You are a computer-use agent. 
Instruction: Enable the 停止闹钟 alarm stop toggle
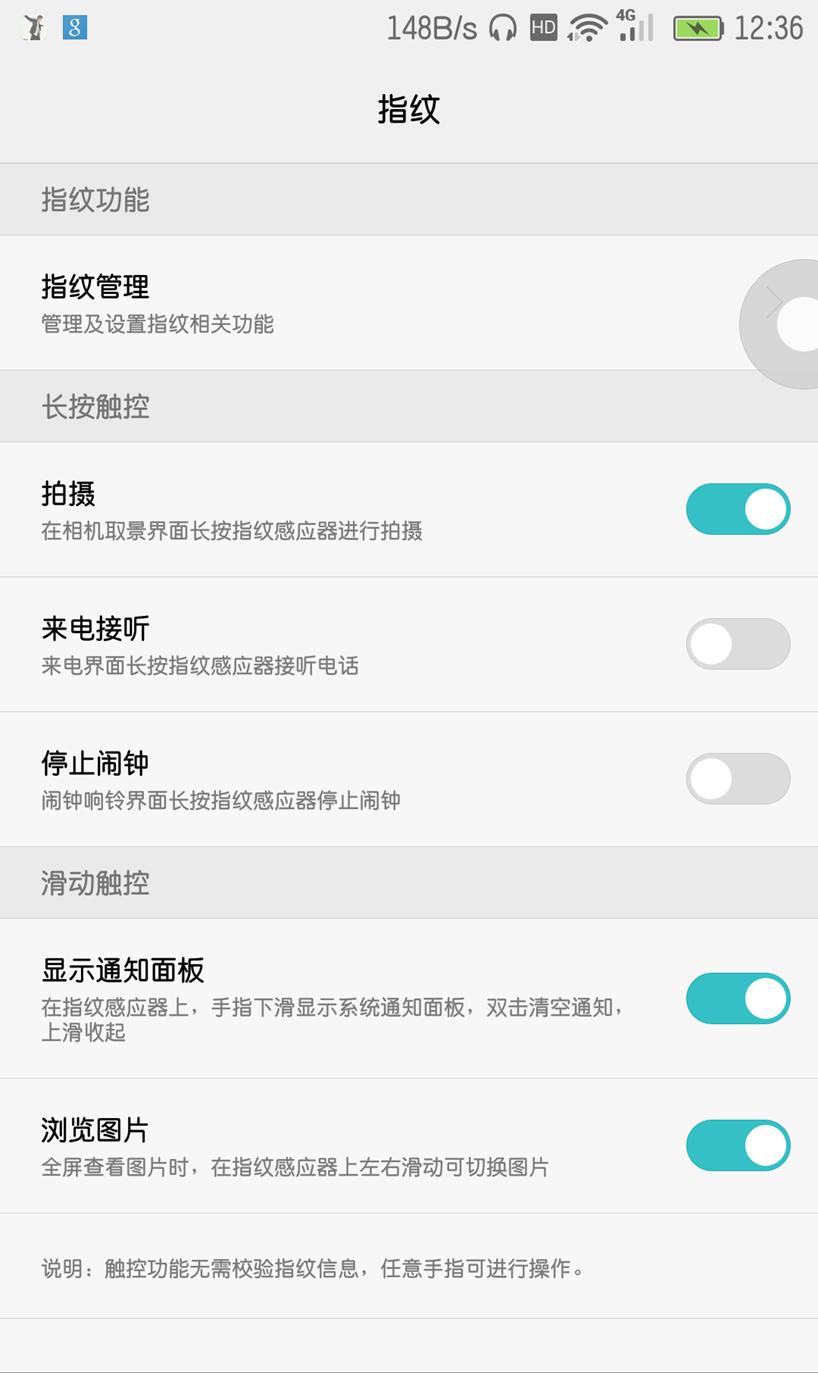(x=737, y=778)
